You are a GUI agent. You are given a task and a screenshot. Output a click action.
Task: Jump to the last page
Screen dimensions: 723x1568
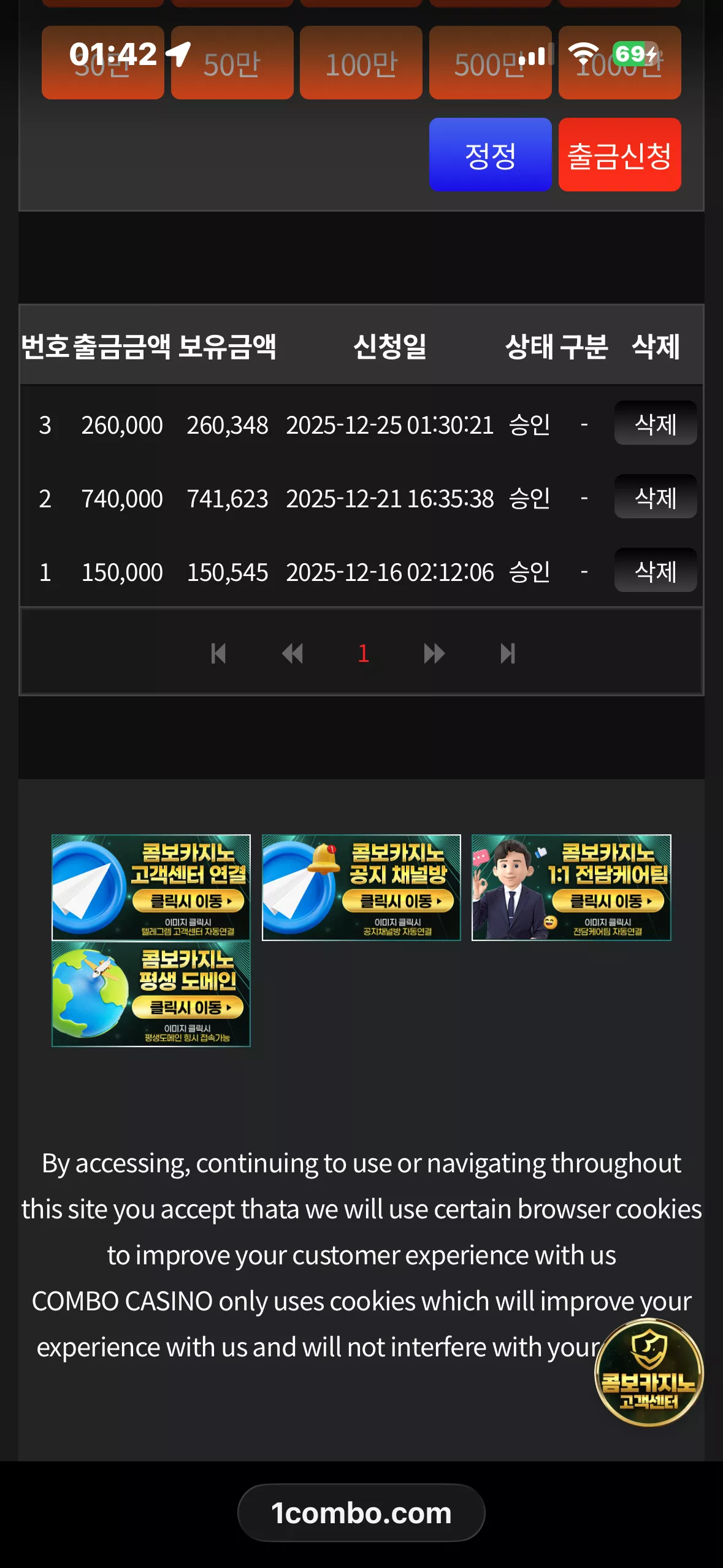pyautogui.click(x=508, y=653)
